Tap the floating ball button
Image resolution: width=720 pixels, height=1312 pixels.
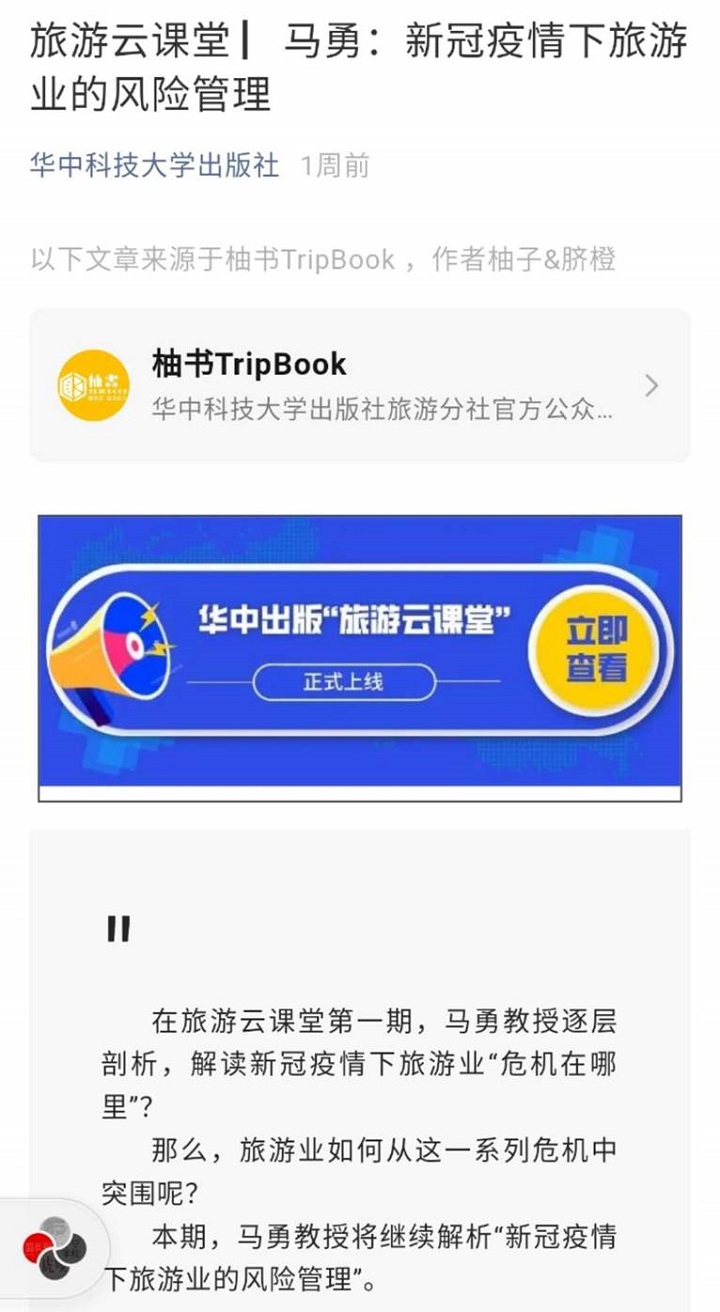(54, 1249)
